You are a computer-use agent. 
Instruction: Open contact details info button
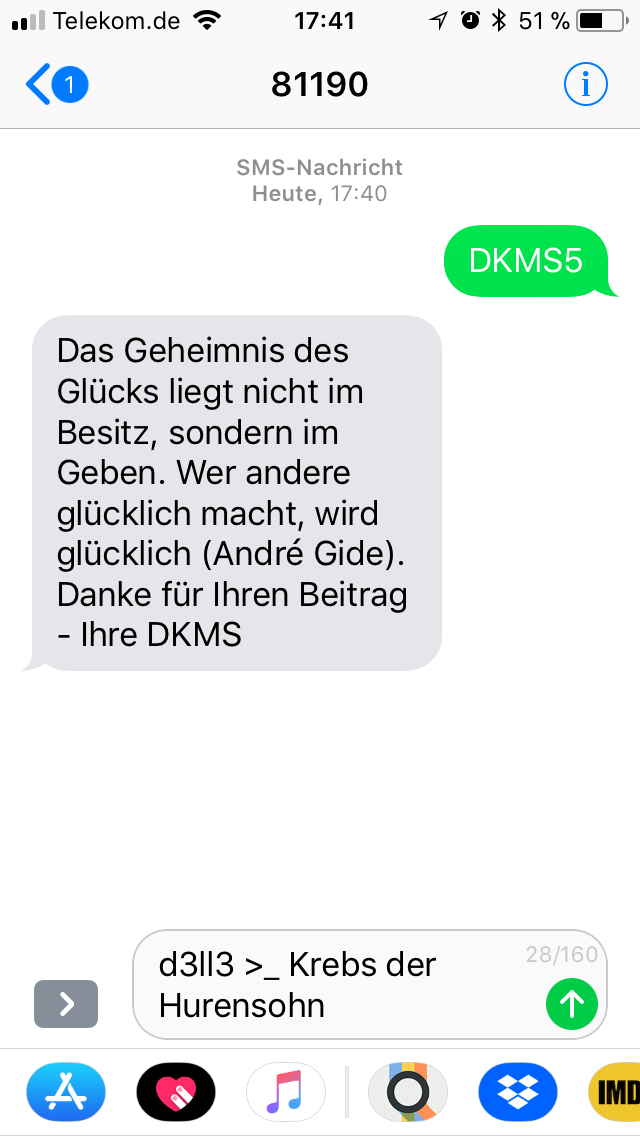tap(586, 85)
